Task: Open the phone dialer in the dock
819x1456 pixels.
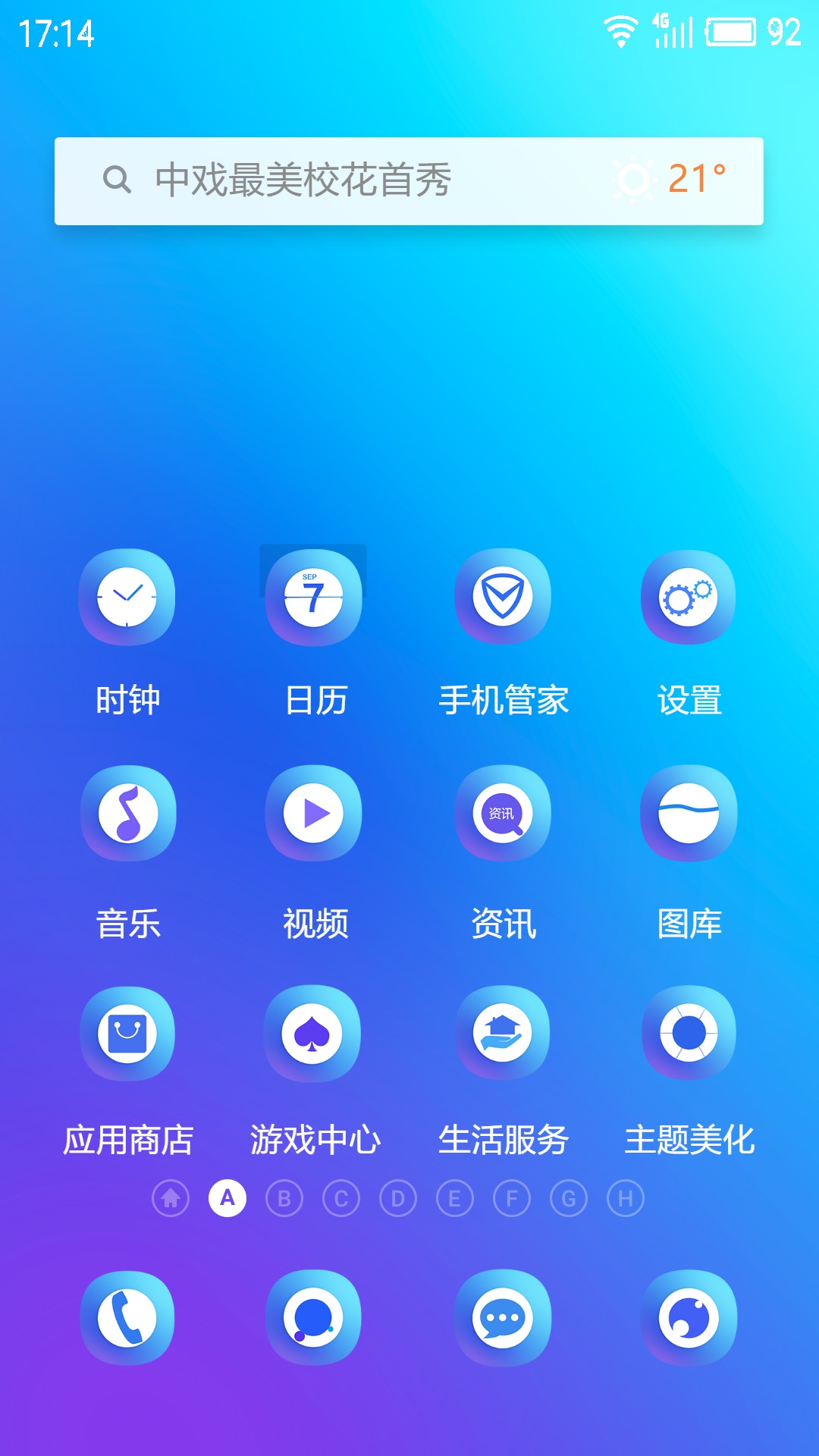Action: (127, 1318)
